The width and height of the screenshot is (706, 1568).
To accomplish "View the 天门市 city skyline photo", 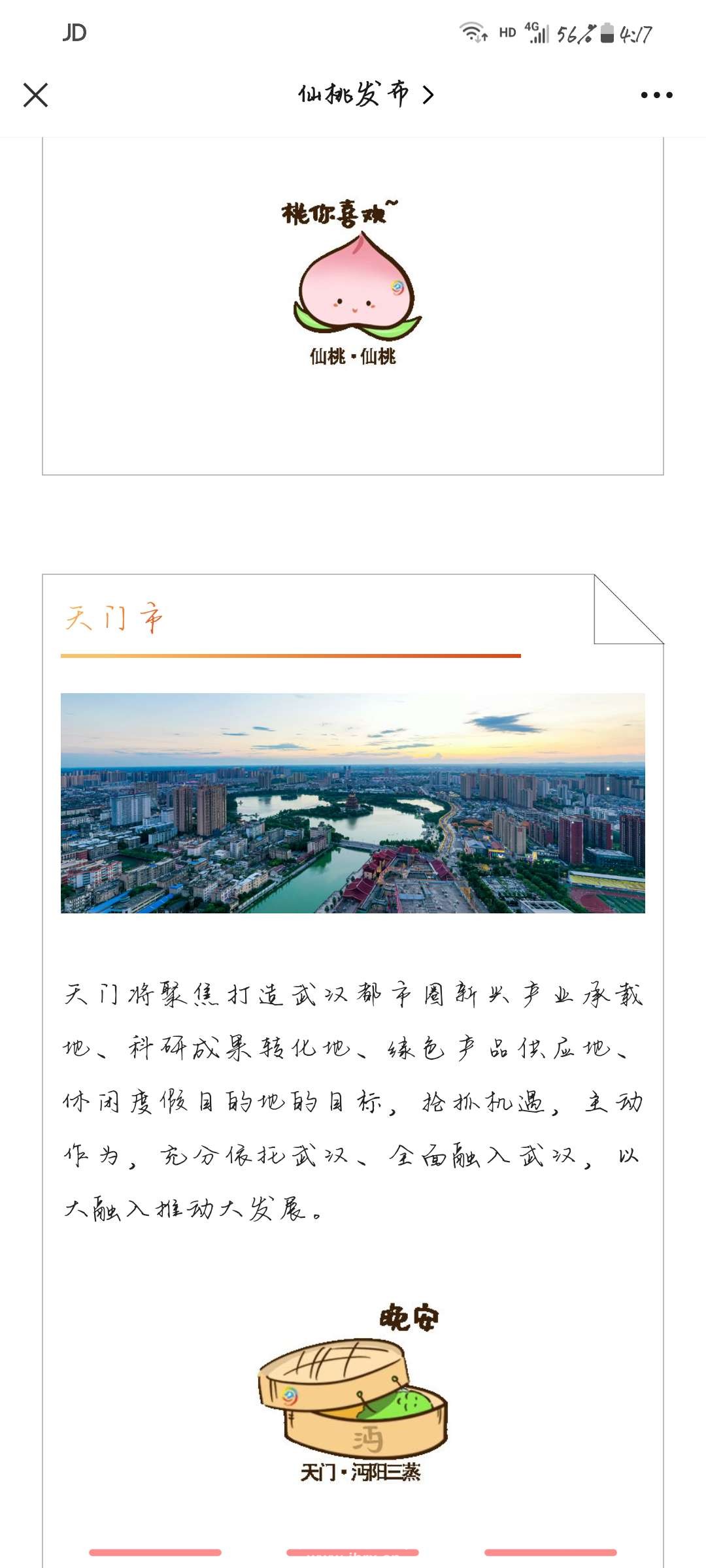I will tap(353, 803).
